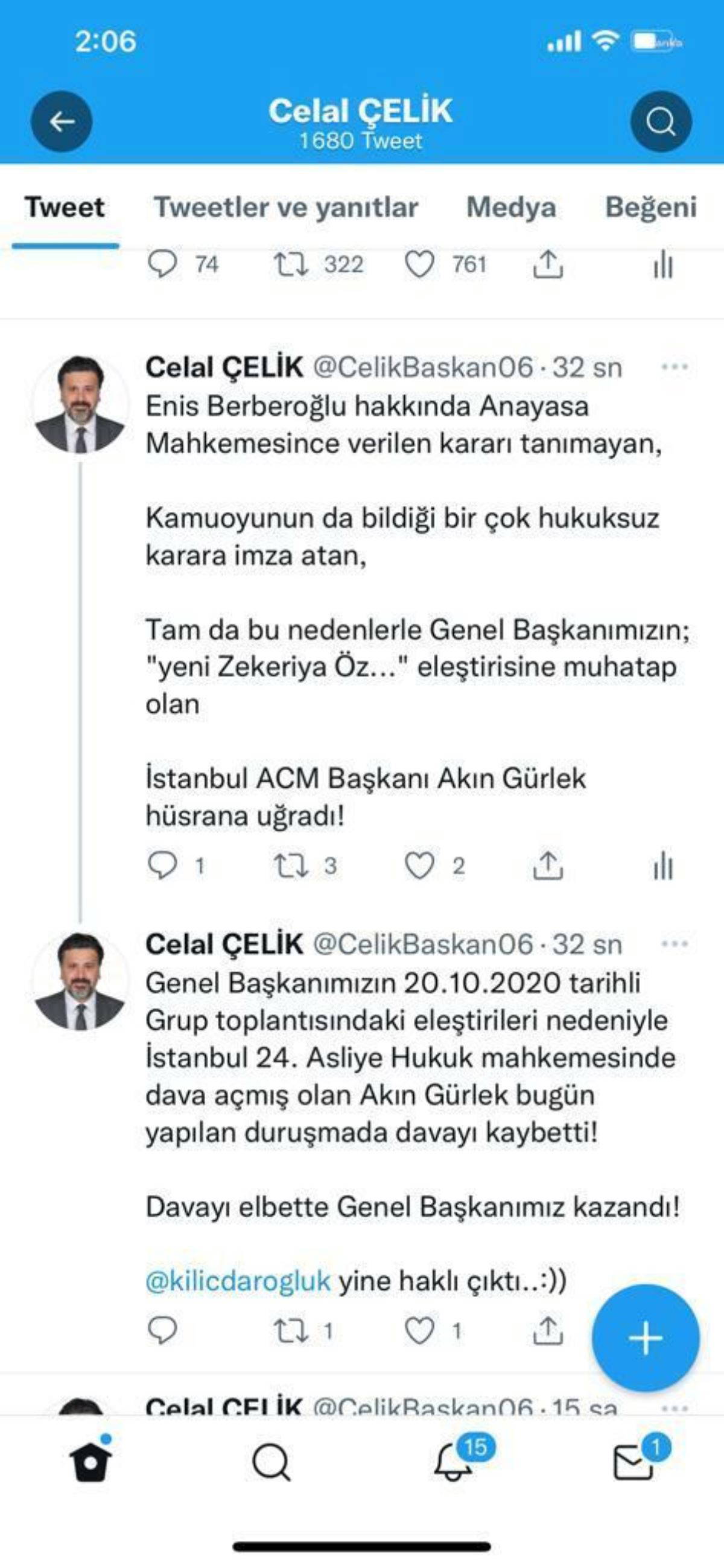Switch to Tweetler ve yanıtlar tab
This screenshot has width=724, height=1568.
point(285,208)
